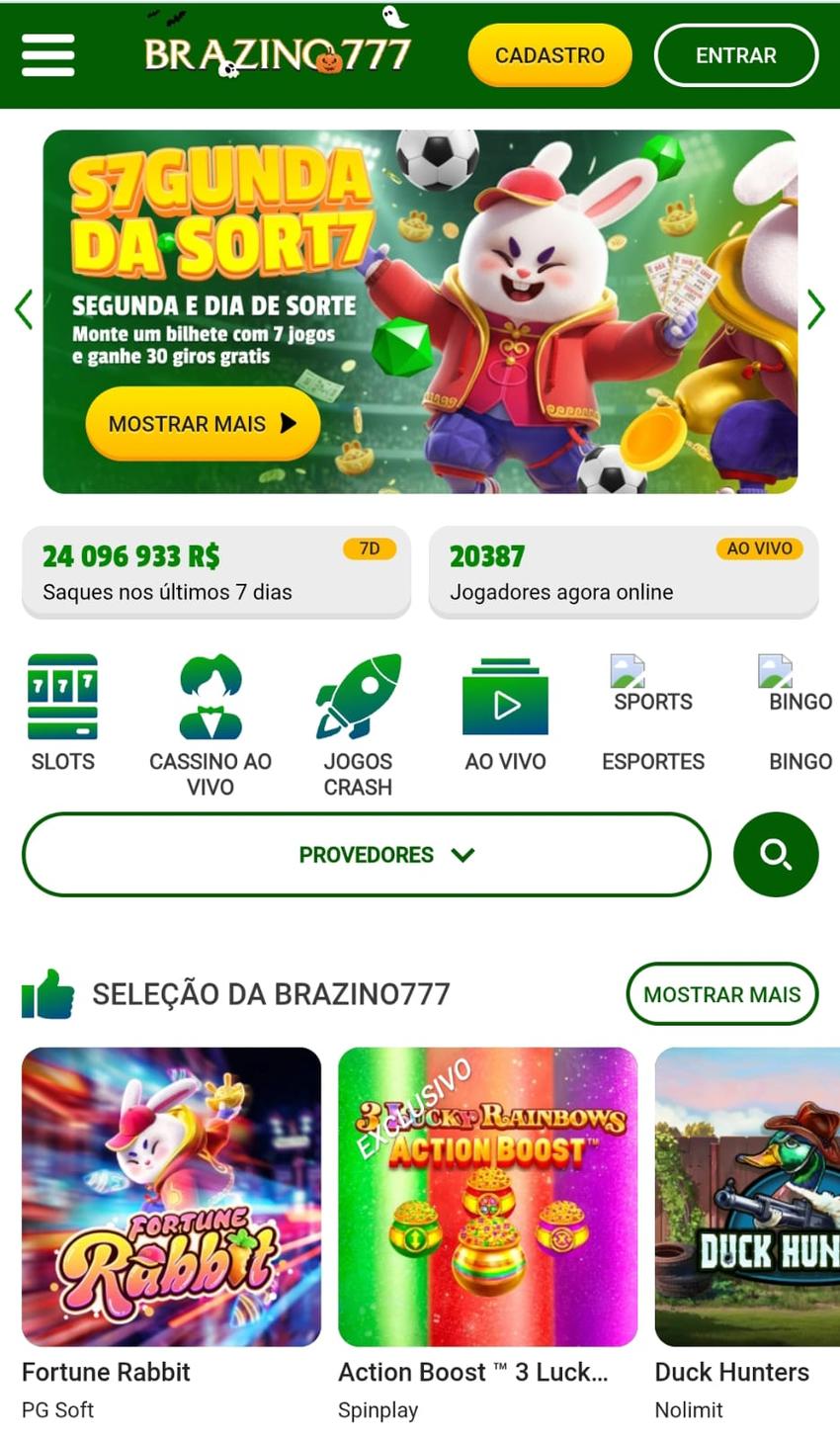Viewport: 840px width, 1437px height.
Task: Expand the PROVEDORES dropdown
Action: tap(366, 854)
